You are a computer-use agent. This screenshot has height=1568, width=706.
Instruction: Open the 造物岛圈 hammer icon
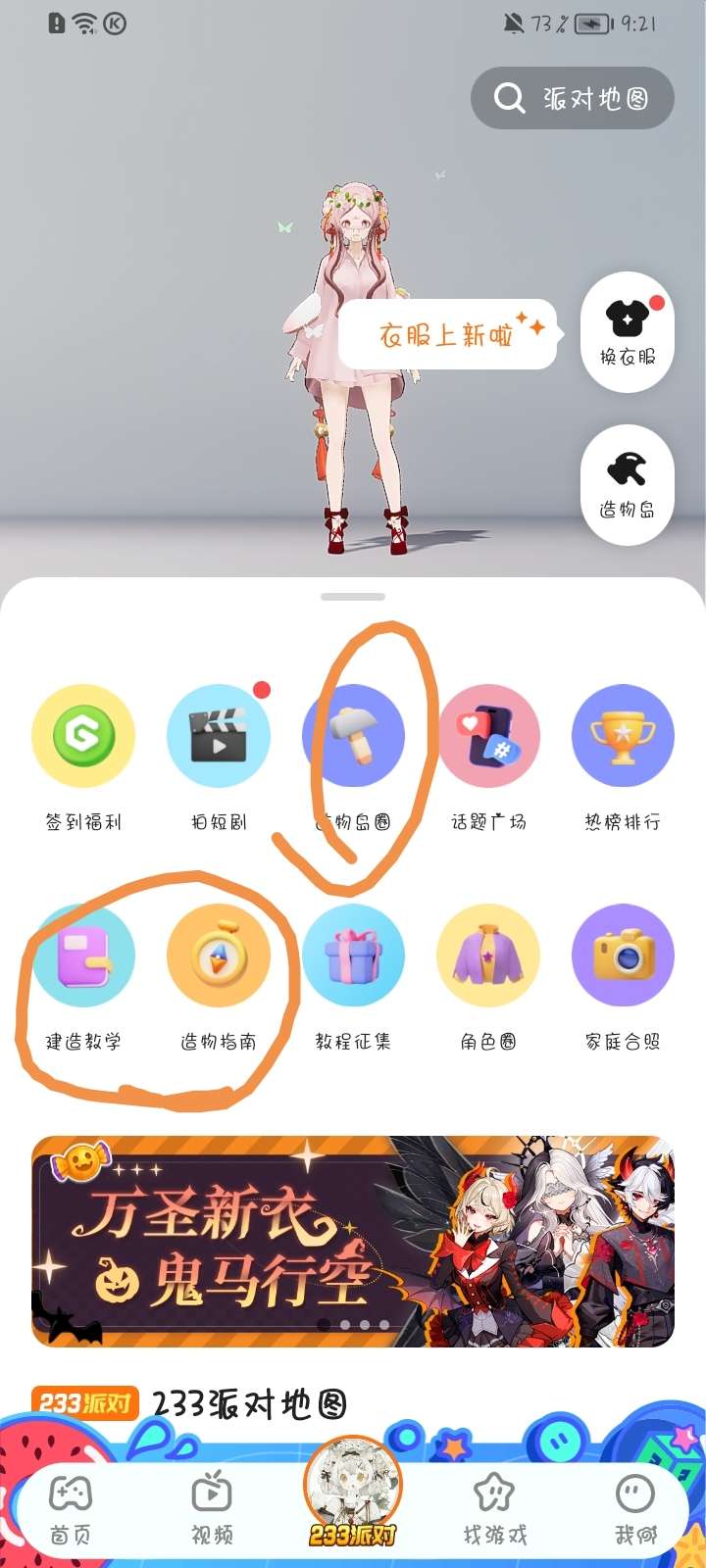click(x=354, y=737)
